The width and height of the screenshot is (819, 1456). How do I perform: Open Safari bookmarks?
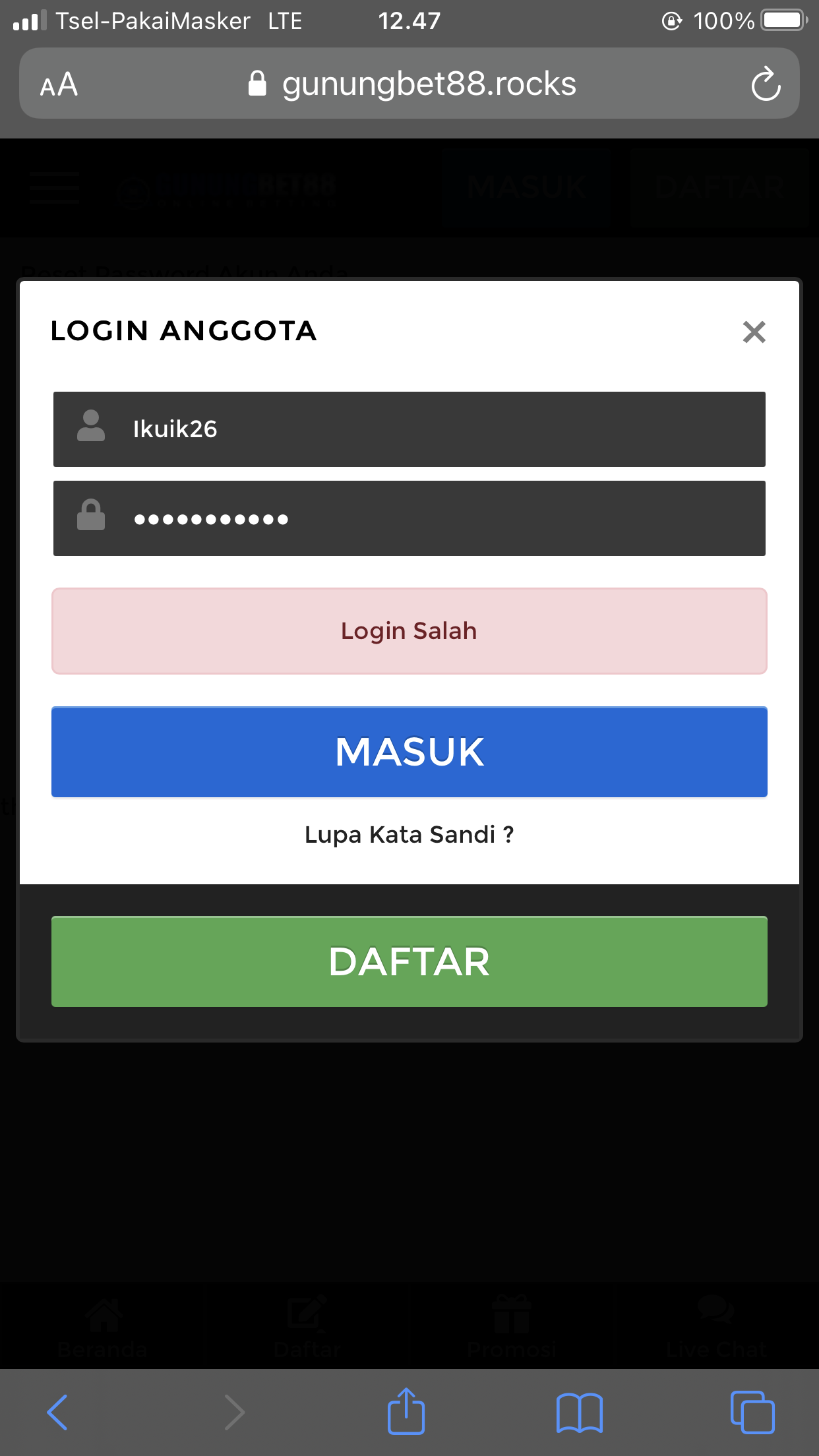(x=579, y=1412)
